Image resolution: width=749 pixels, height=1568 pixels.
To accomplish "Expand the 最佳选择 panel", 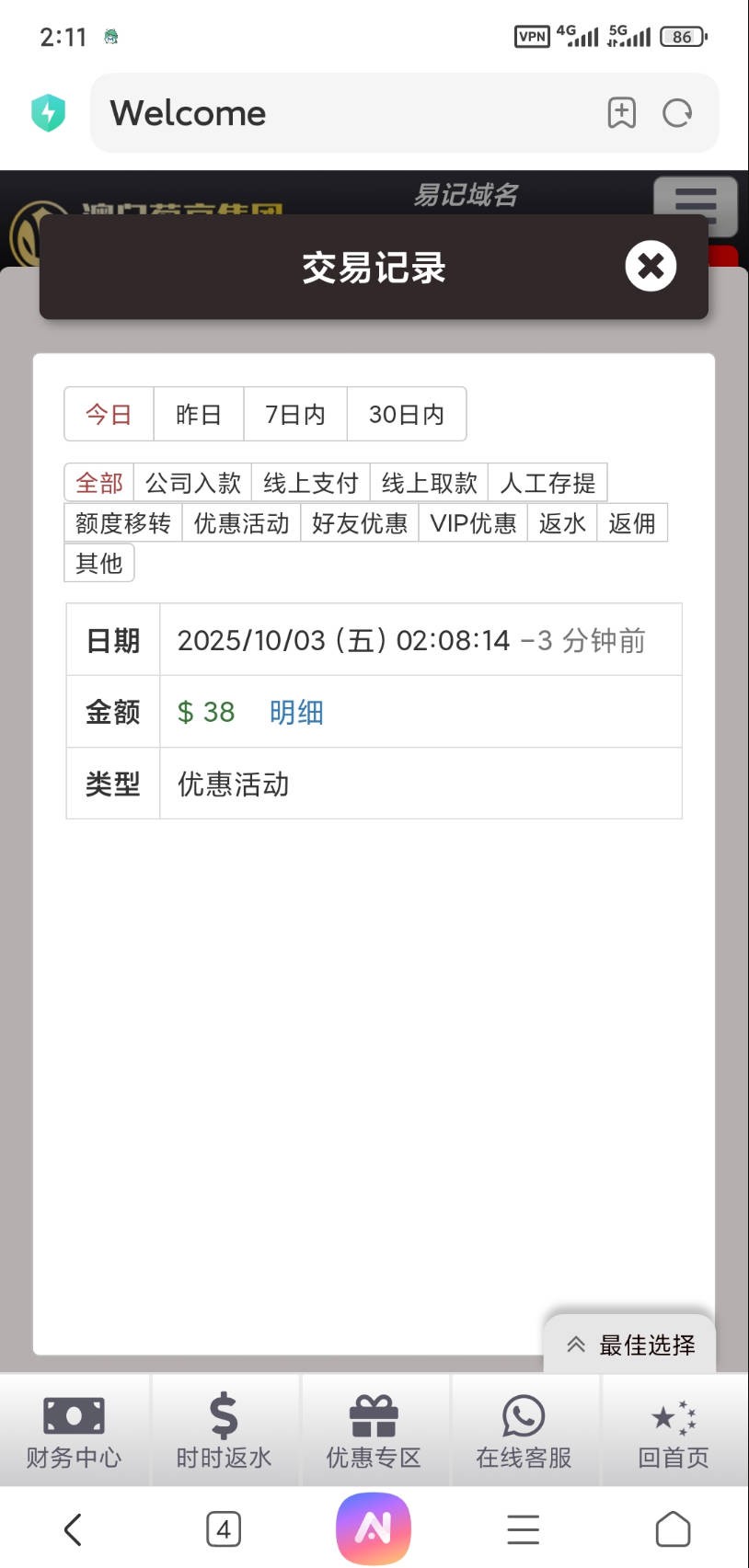I will coord(630,1345).
